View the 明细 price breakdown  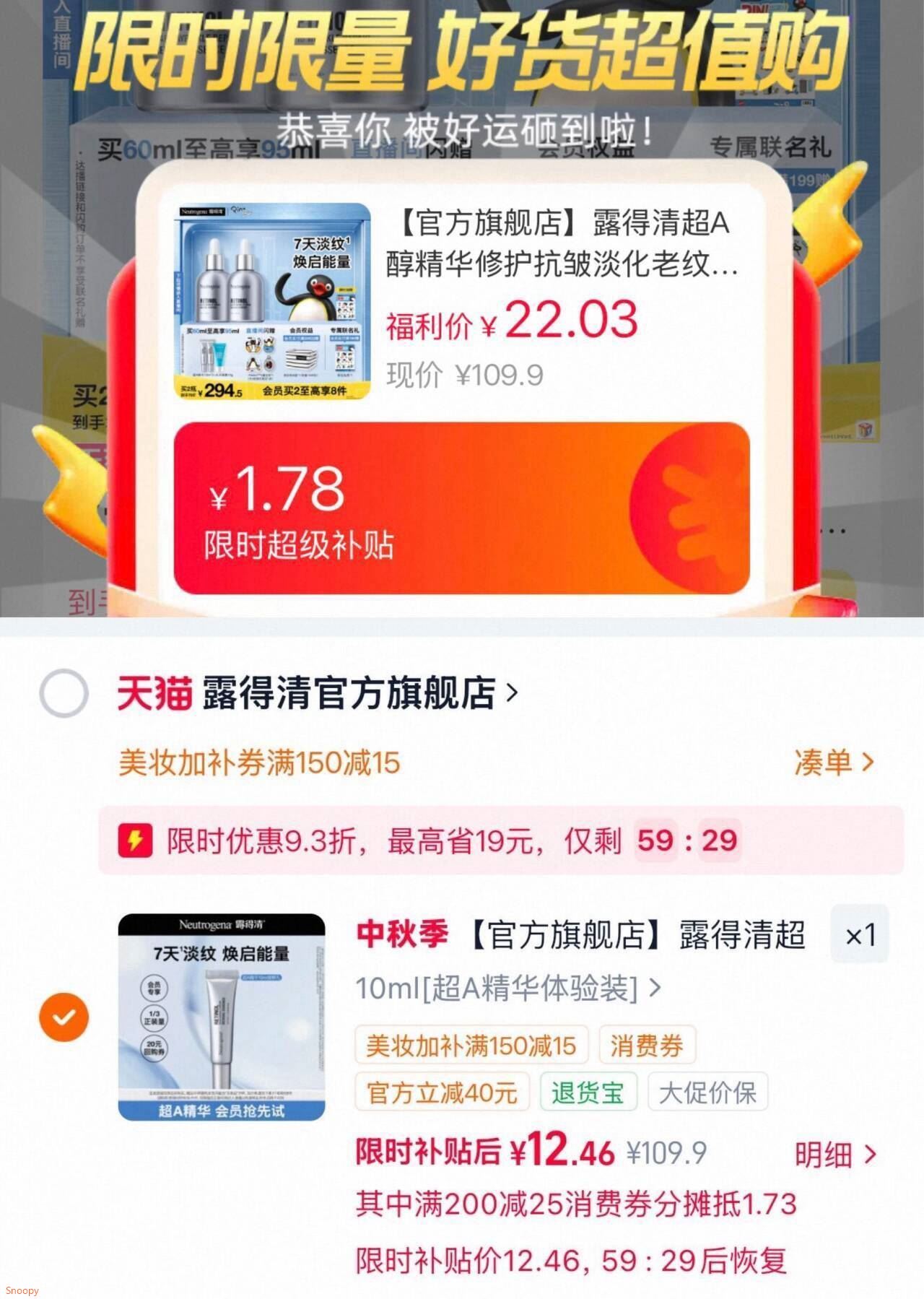pos(835,1155)
